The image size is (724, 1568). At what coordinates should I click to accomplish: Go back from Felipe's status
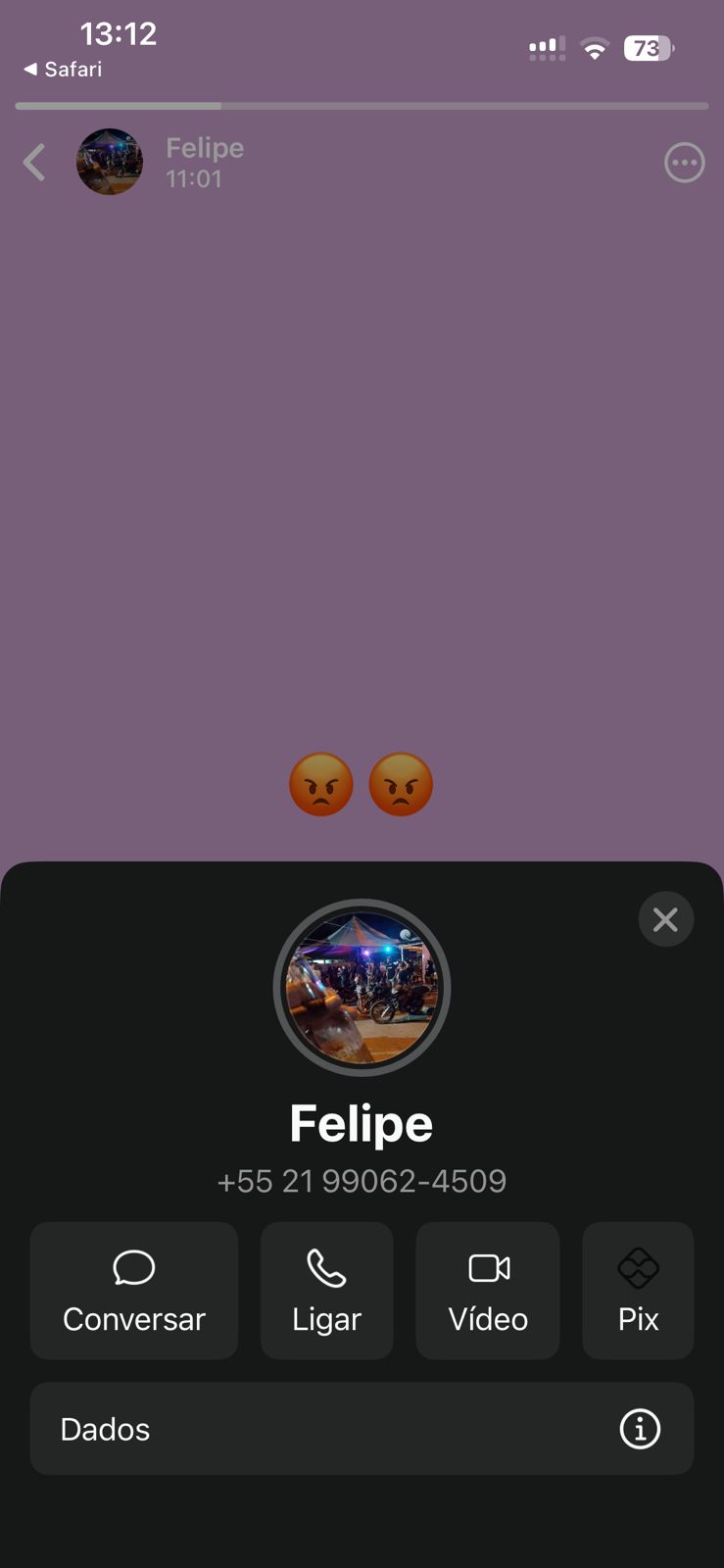[35, 163]
